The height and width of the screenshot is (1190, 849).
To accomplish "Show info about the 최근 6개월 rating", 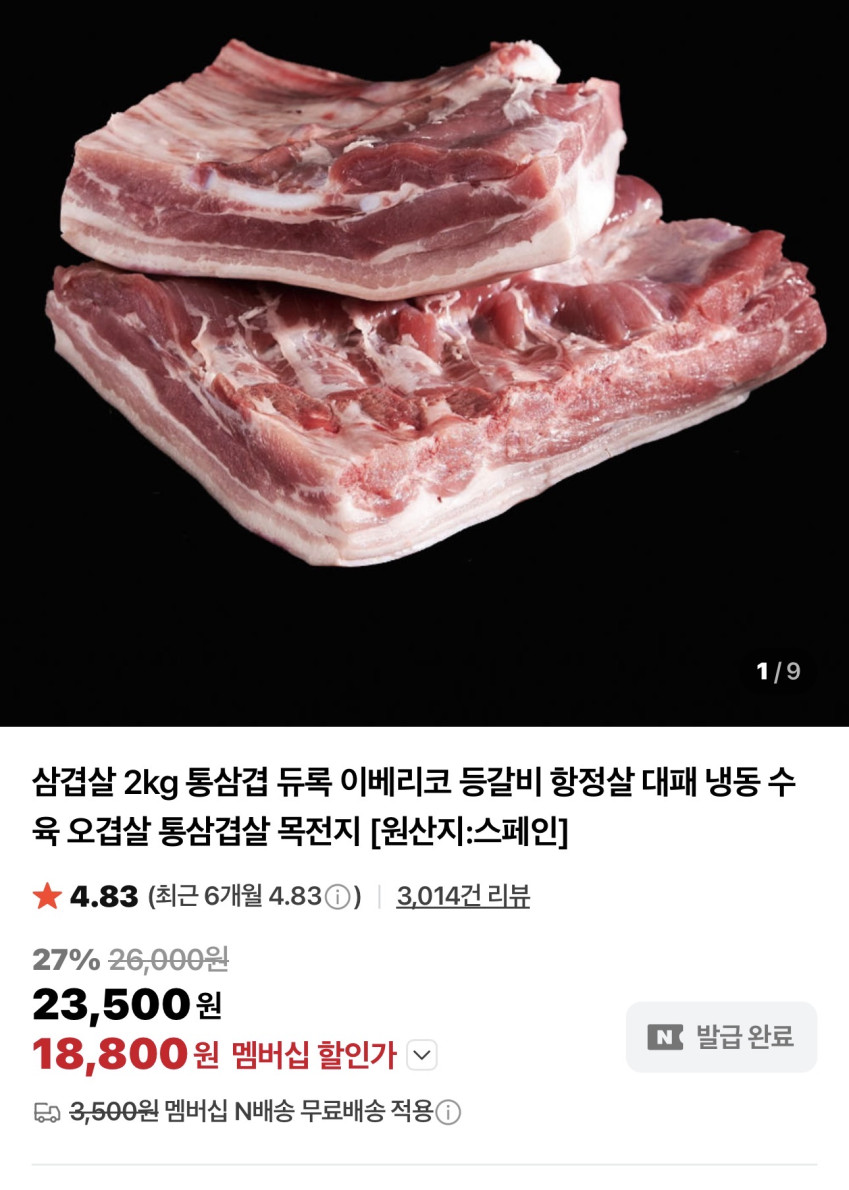I will [x=338, y=897].
